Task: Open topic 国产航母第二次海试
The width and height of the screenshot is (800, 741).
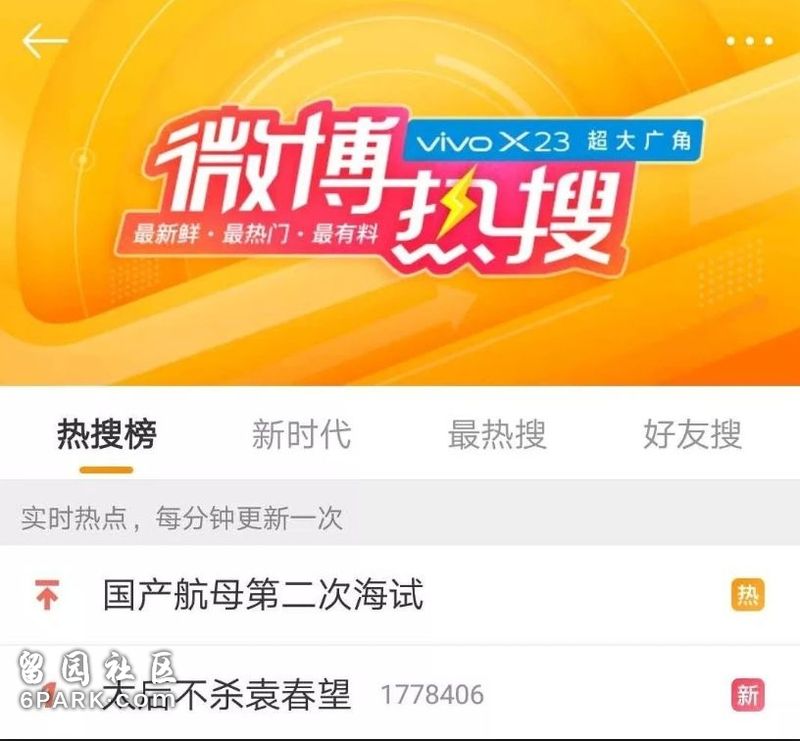Action: [263, 595]
